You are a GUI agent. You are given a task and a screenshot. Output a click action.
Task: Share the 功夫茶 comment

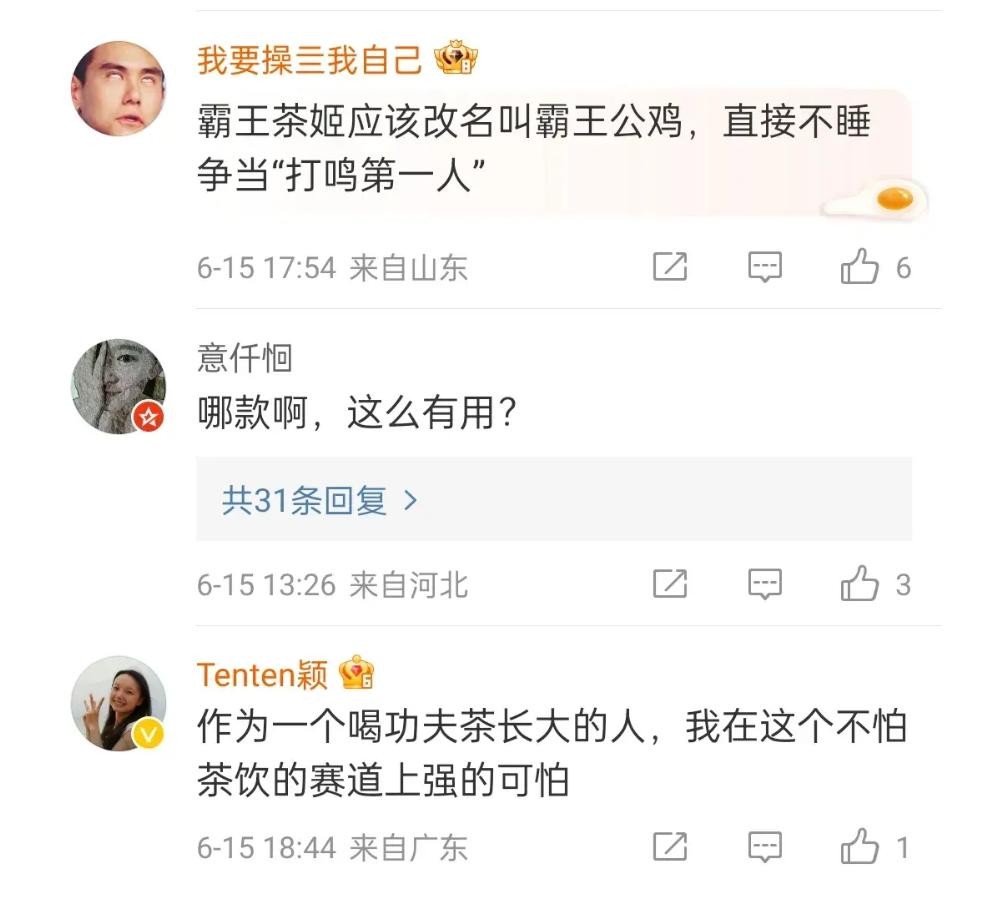(x=670, y=848)
